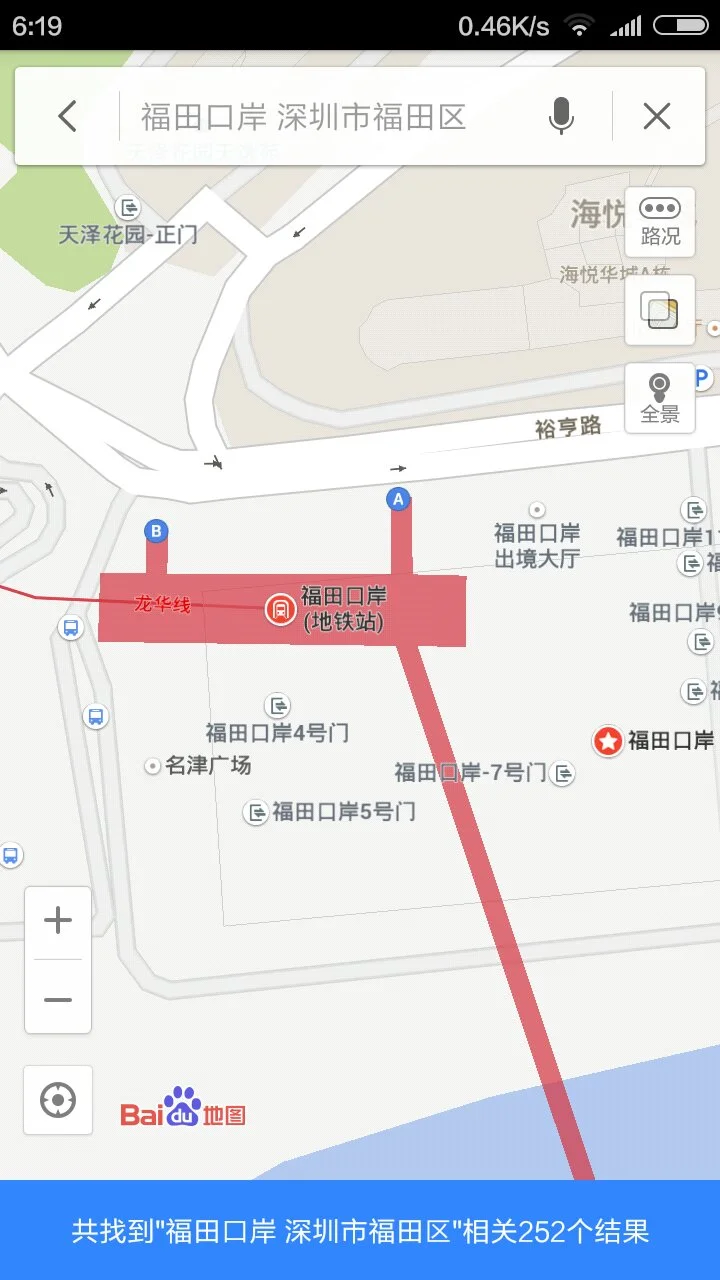Zoom in with the plus button
The width and height of the screenshot is (720, 1280).
pyautogui.click(x=57, y=919)
